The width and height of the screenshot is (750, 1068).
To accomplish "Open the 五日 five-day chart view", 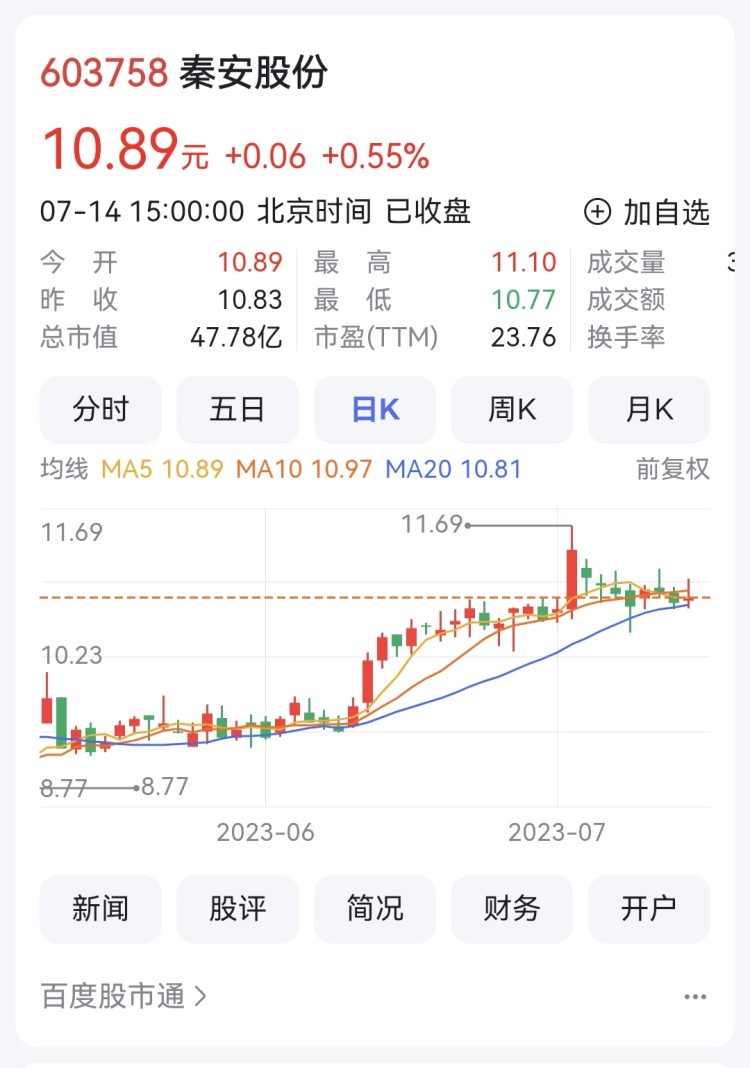I will click(x=237, y=408).
